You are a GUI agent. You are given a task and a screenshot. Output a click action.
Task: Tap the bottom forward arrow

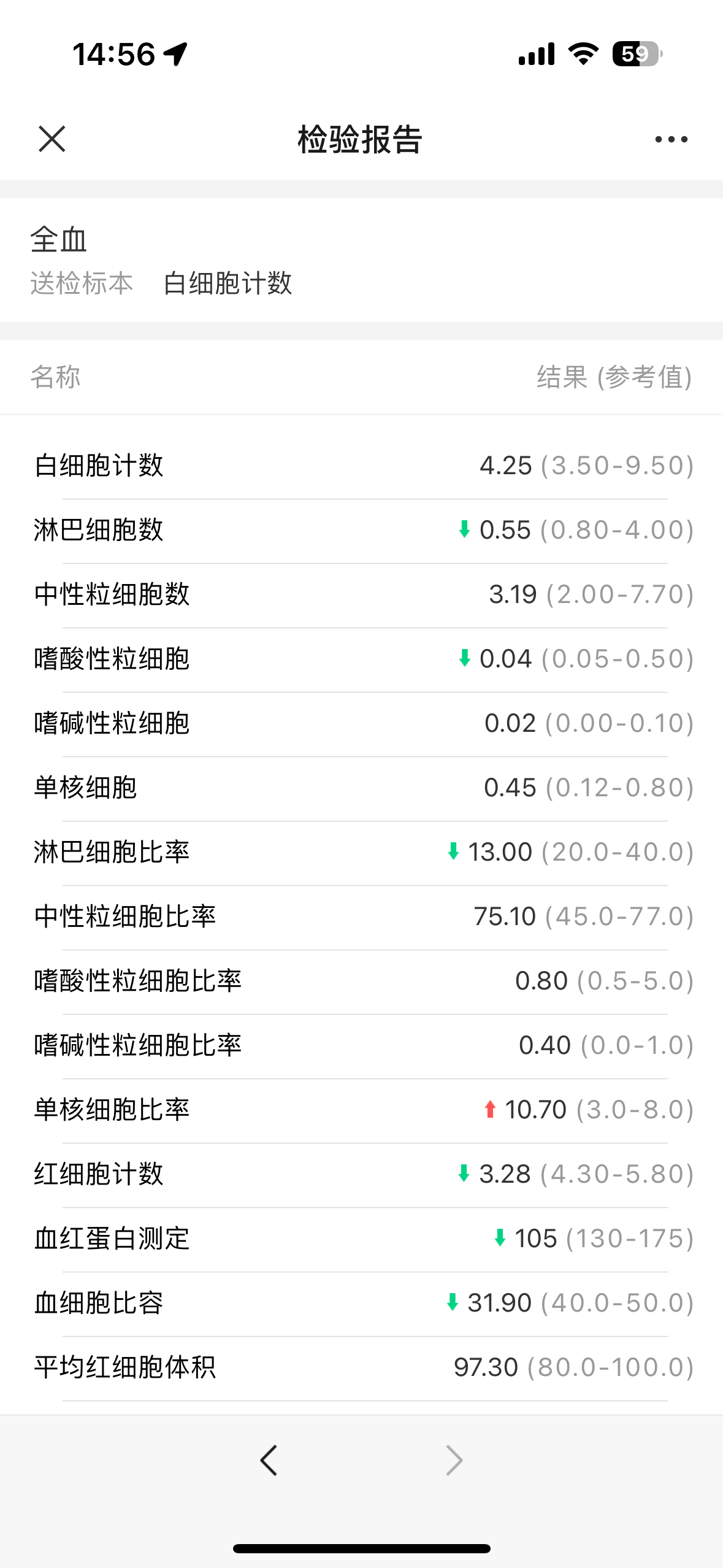(x=454, y=1460)
